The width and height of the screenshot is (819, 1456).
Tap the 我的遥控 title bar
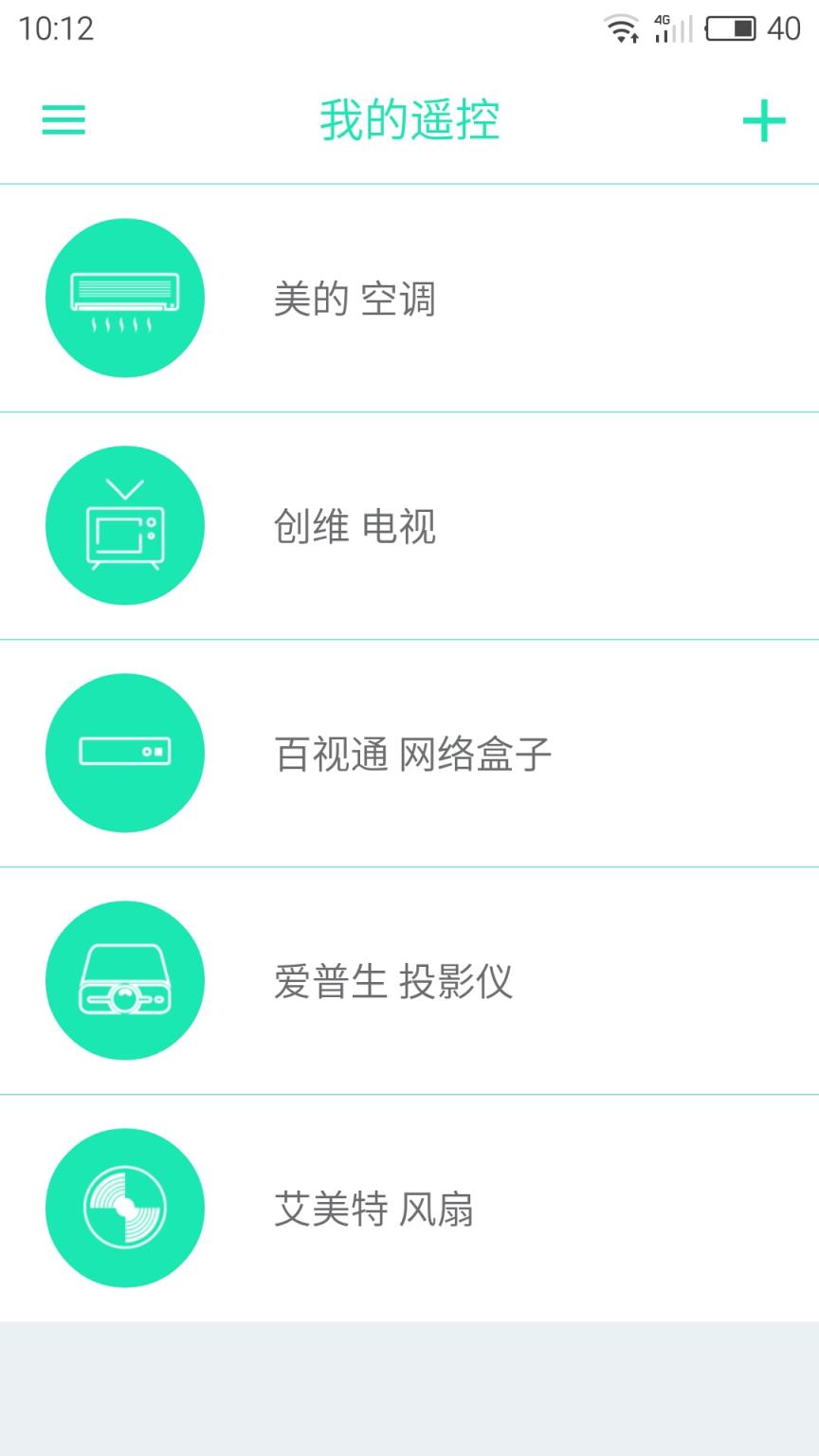click(409, 121)
